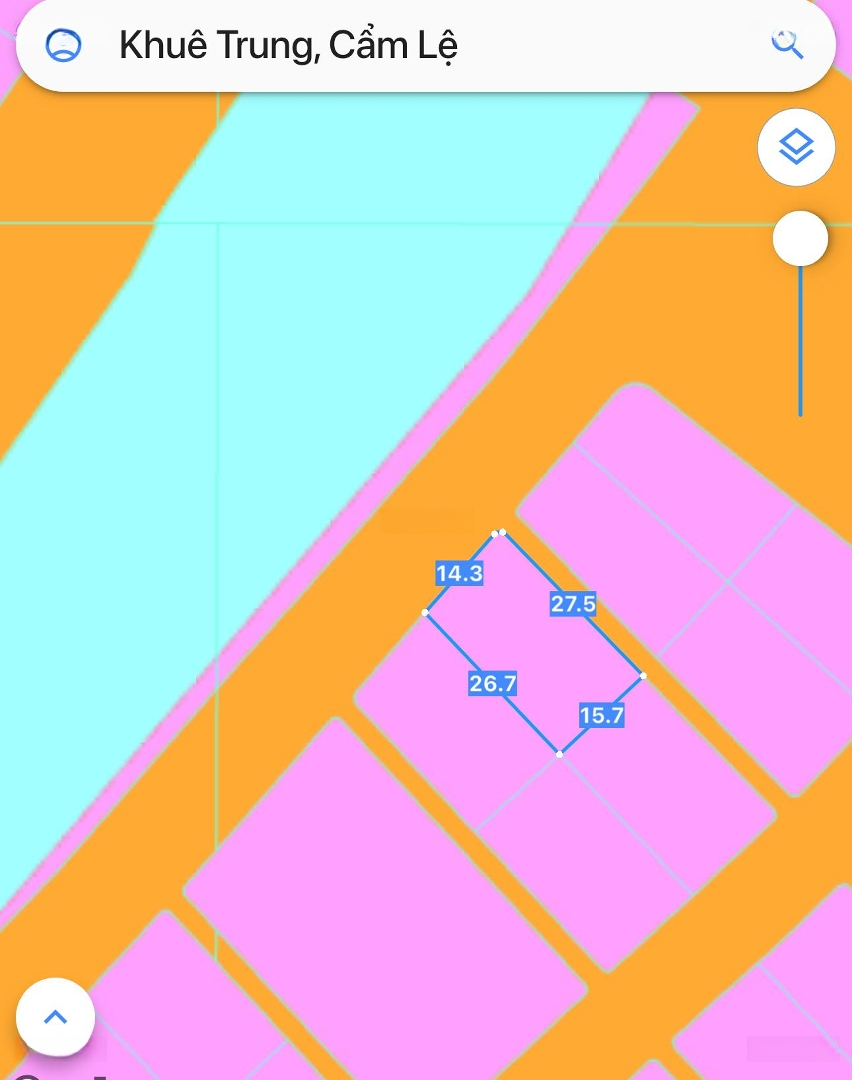
Task: Open the profile icon in search bar
Action: click(63, 45)
